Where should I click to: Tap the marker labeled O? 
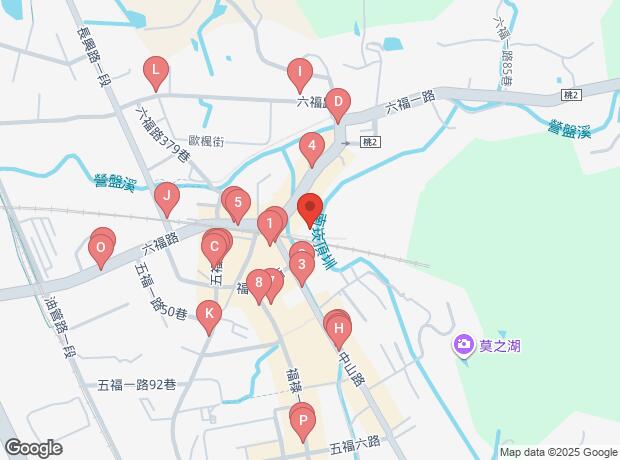[x=101, y=247]
